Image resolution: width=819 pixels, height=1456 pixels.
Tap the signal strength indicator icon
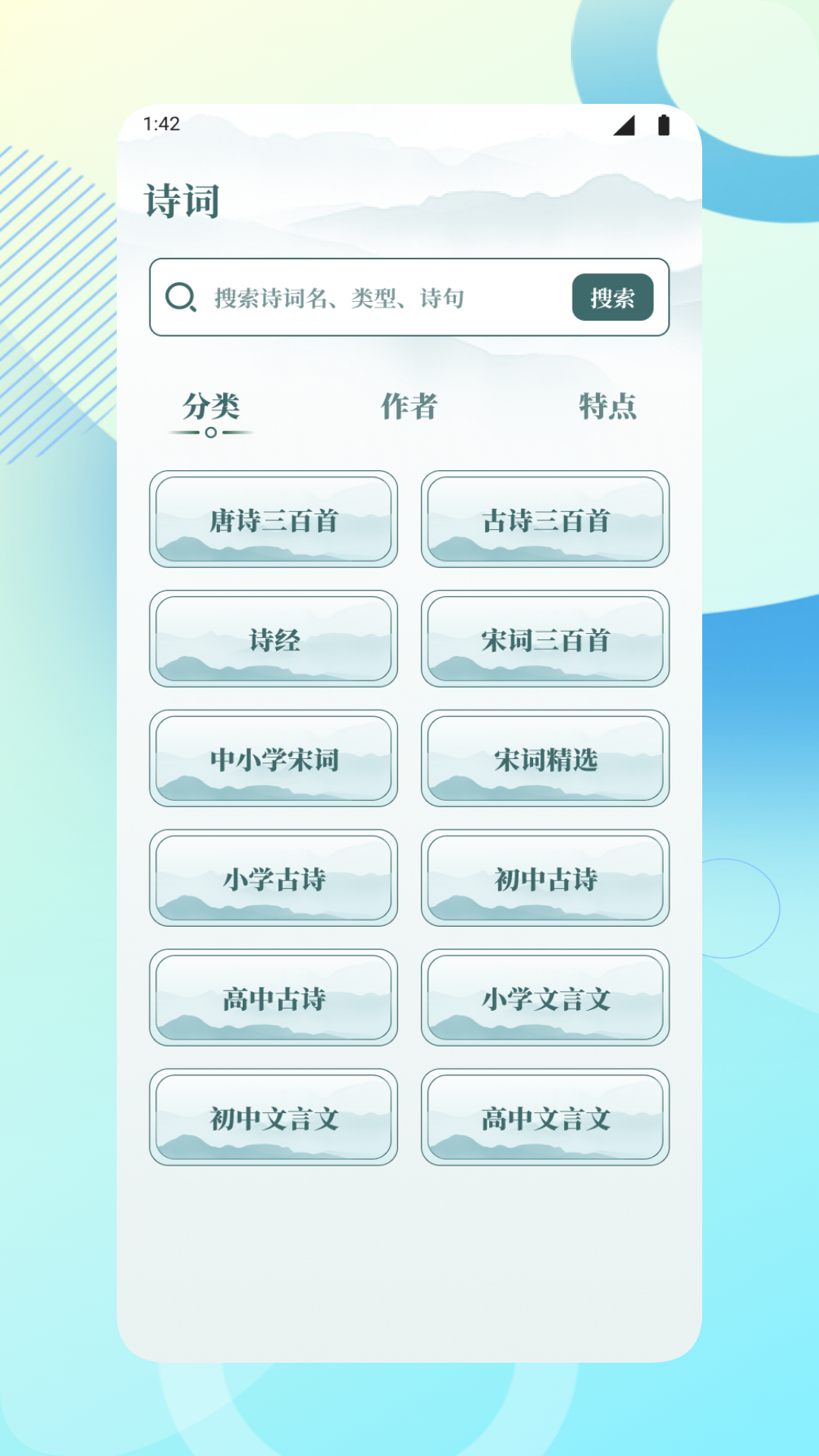coord(623,126)
